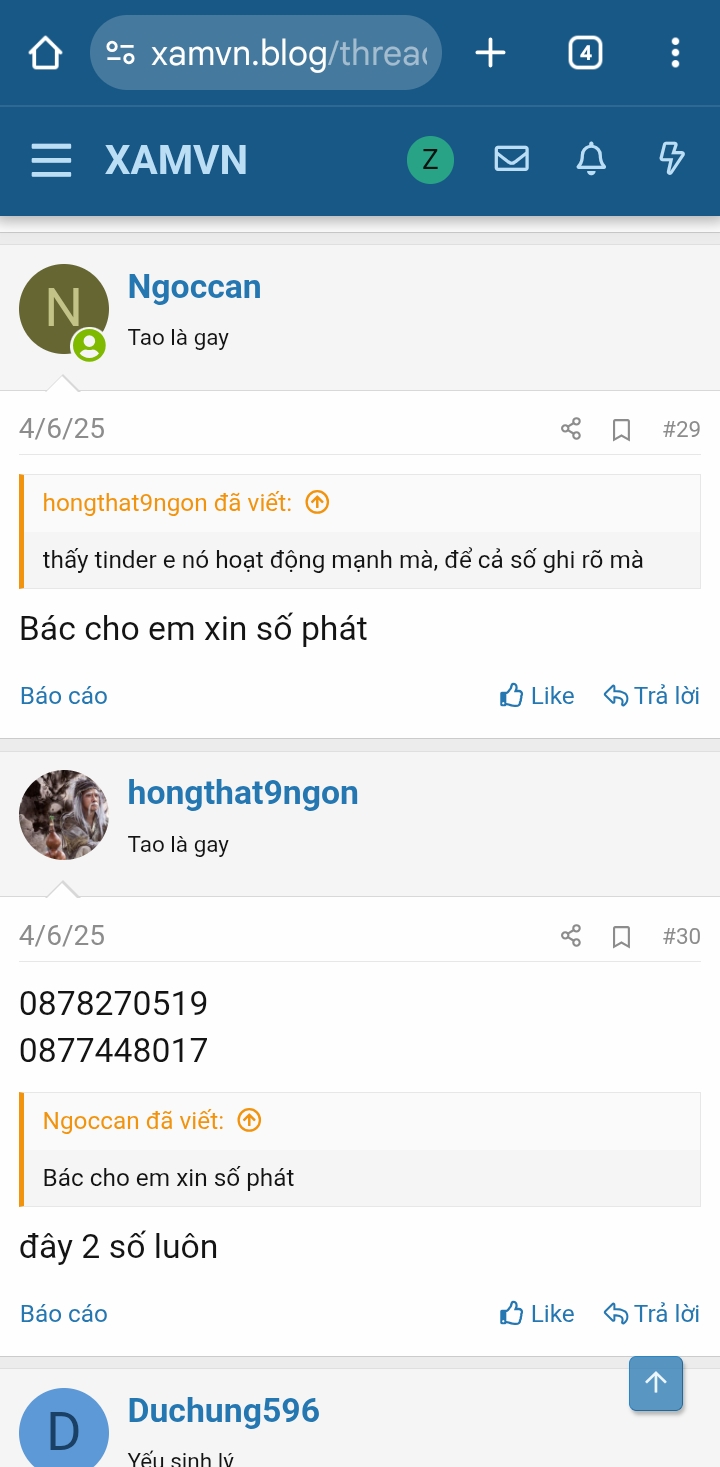Screen dimensions: 720x1467
Task: Open the browser overflow menu
Action: (676, 53)
